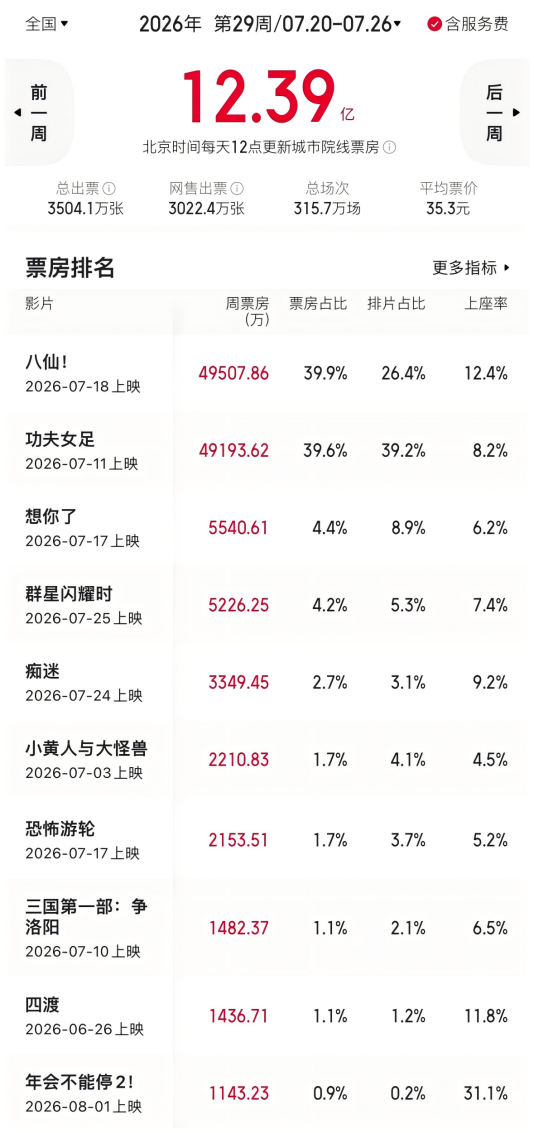Open the week picker 第29周/07.20-07.26
This screenshot has height=1133, width=534.
click(x=307, y=23)
